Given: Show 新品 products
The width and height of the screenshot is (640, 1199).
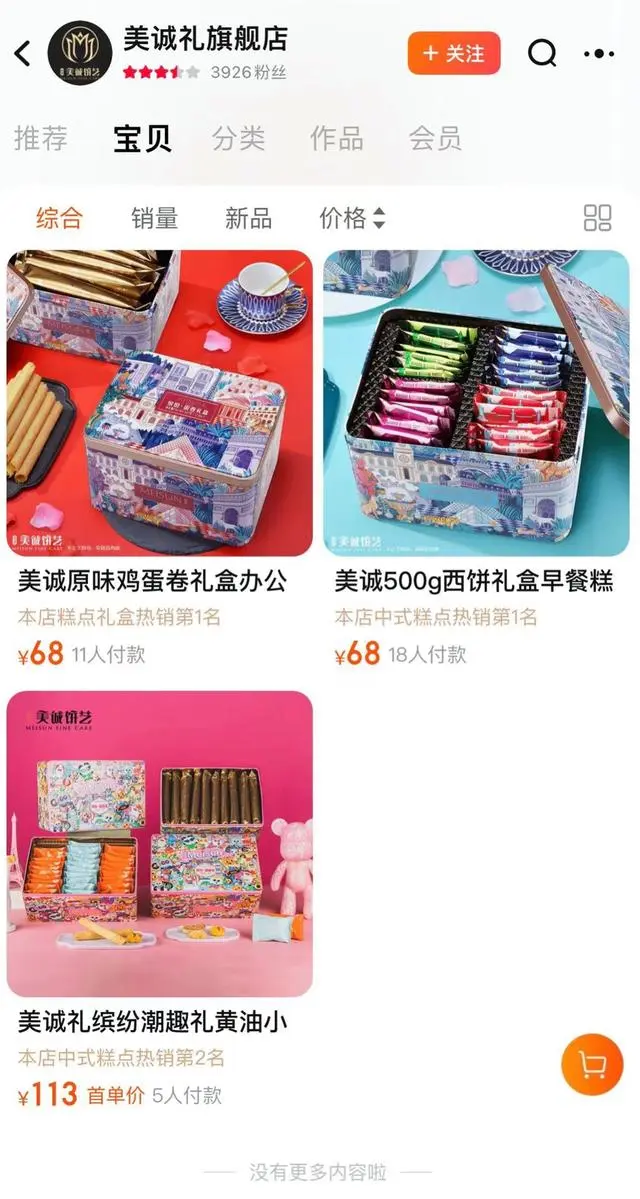Looking at the screenshot, I should (248, 218).
